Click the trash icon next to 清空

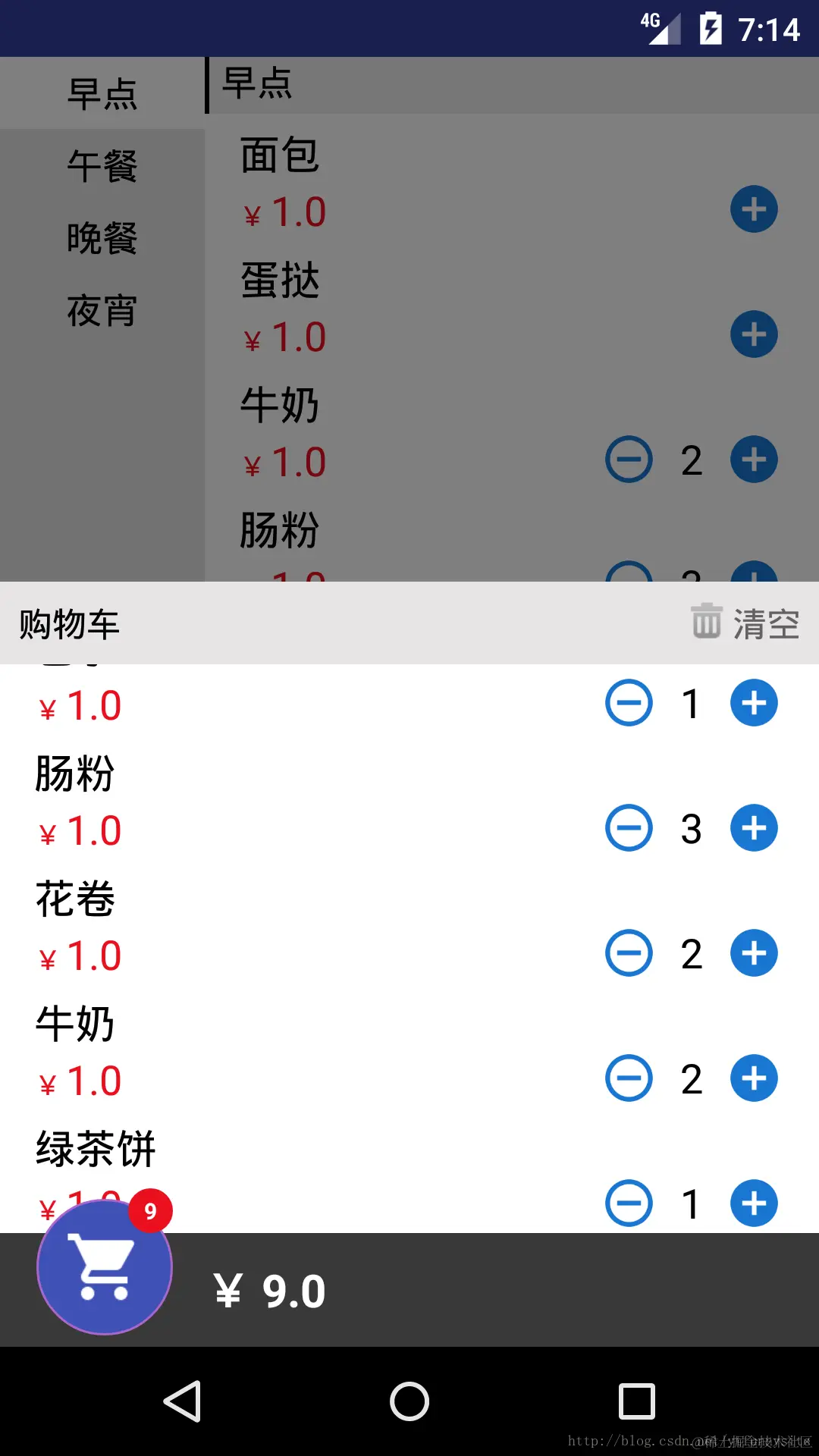tap(705, 622)
